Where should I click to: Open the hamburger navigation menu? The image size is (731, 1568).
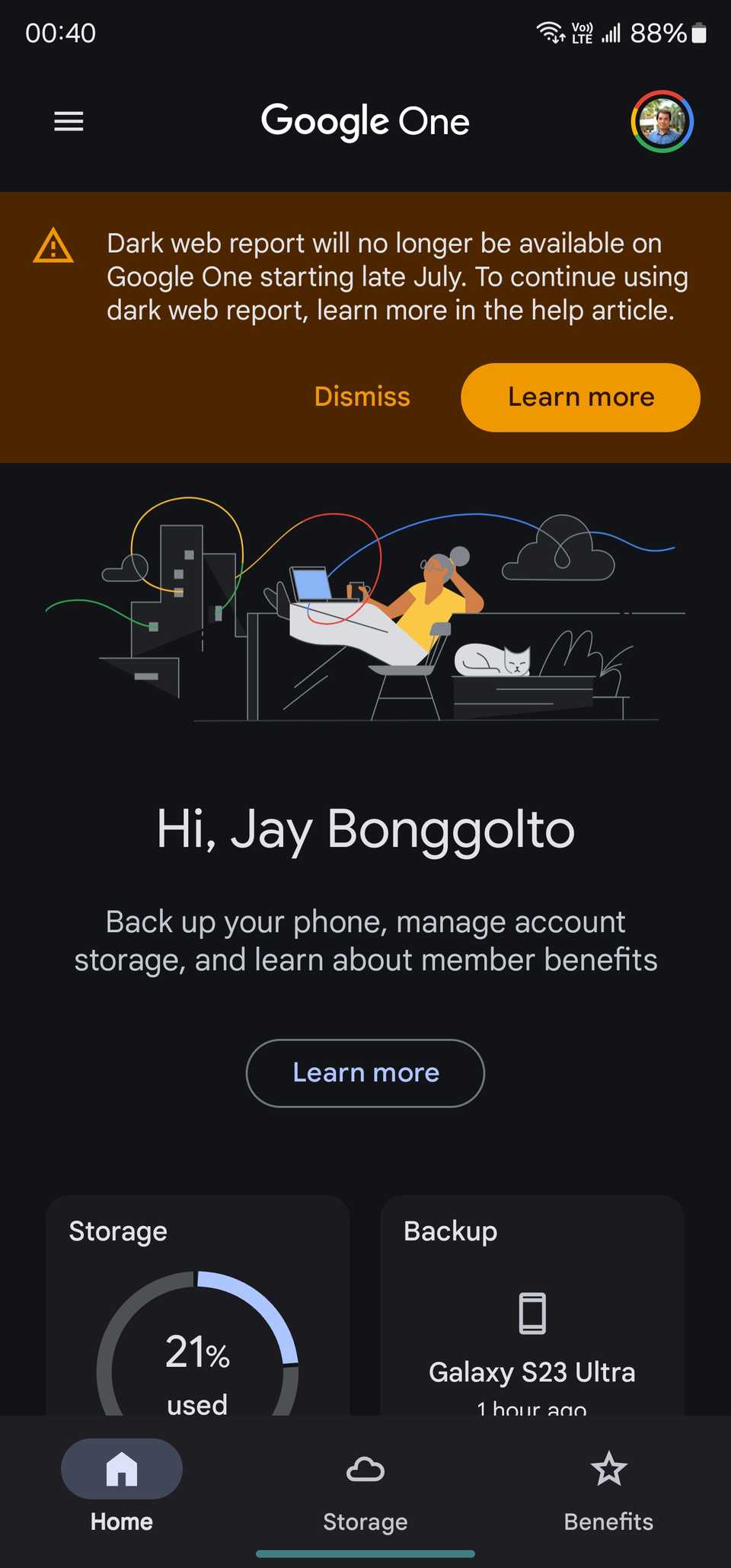[x=69, y=121]
